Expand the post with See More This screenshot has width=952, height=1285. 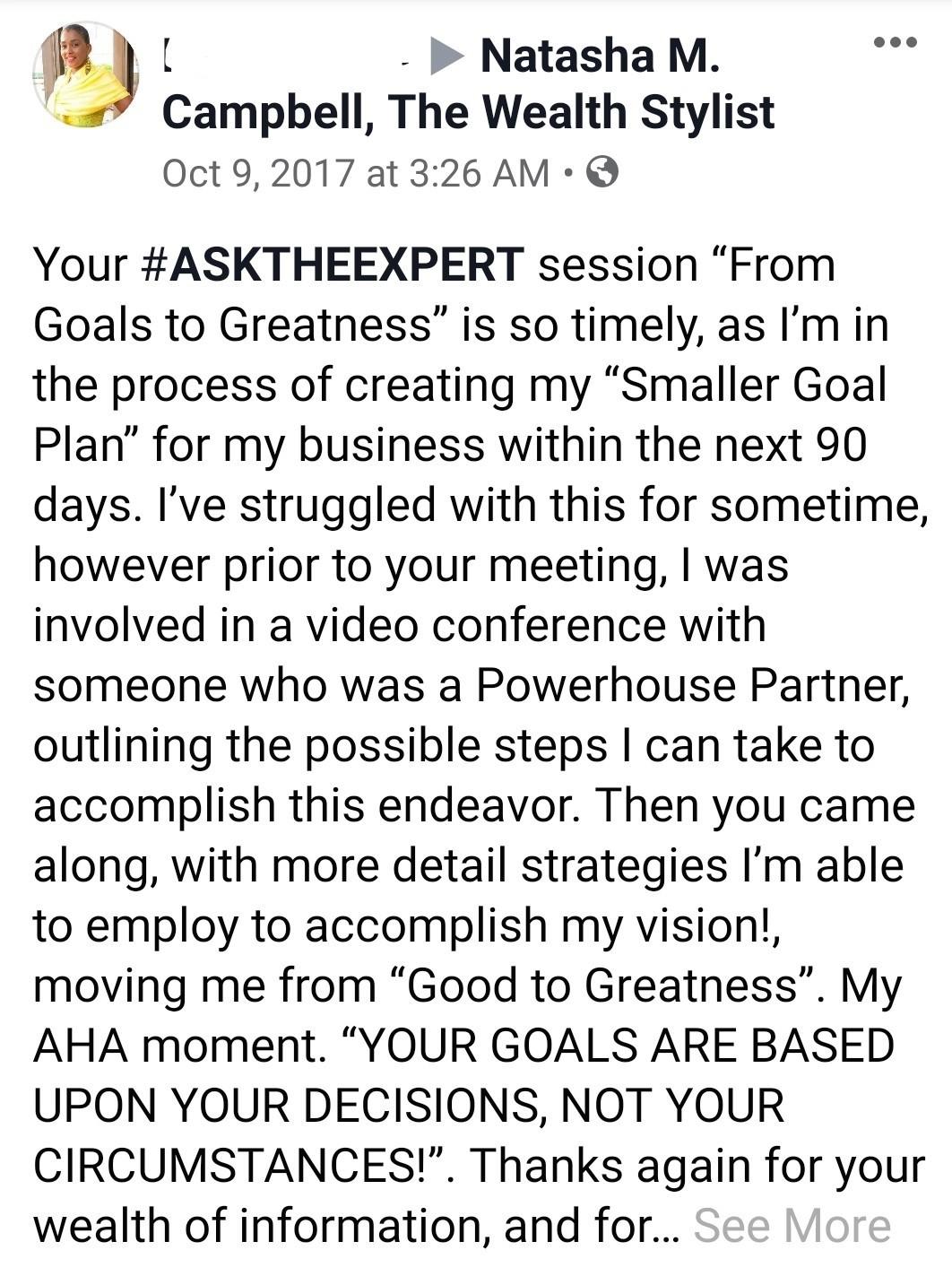click(x=792, y=1225)
